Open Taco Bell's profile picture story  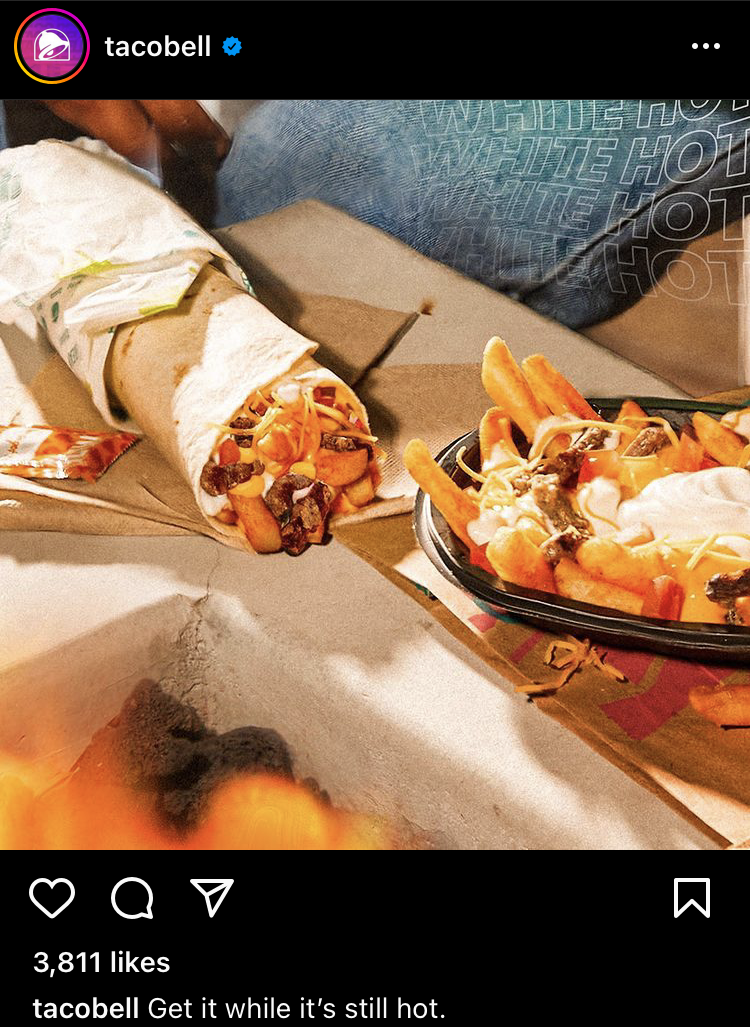coord(52,46)
